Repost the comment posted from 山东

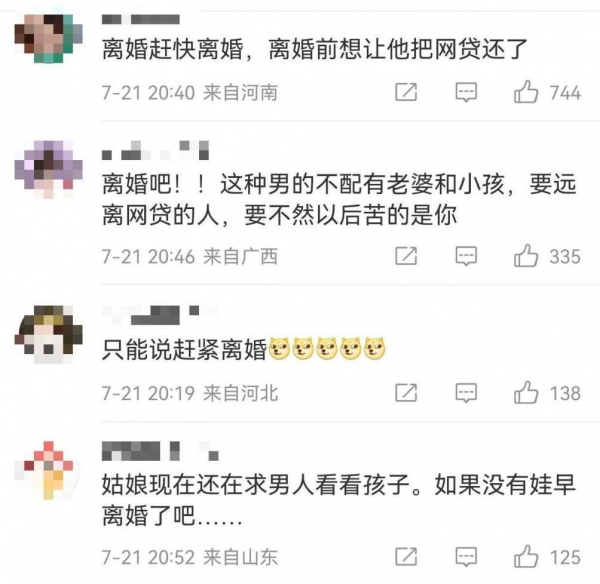(406, 557)
